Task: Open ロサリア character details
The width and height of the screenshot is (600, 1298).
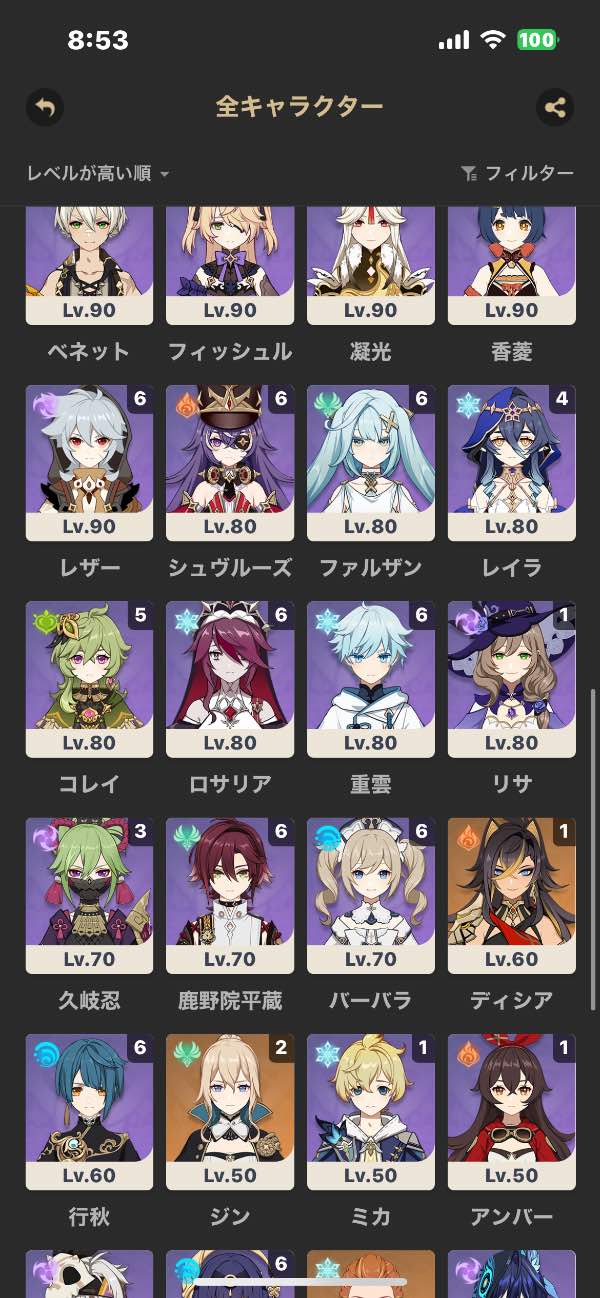Action: click(230, 678)
